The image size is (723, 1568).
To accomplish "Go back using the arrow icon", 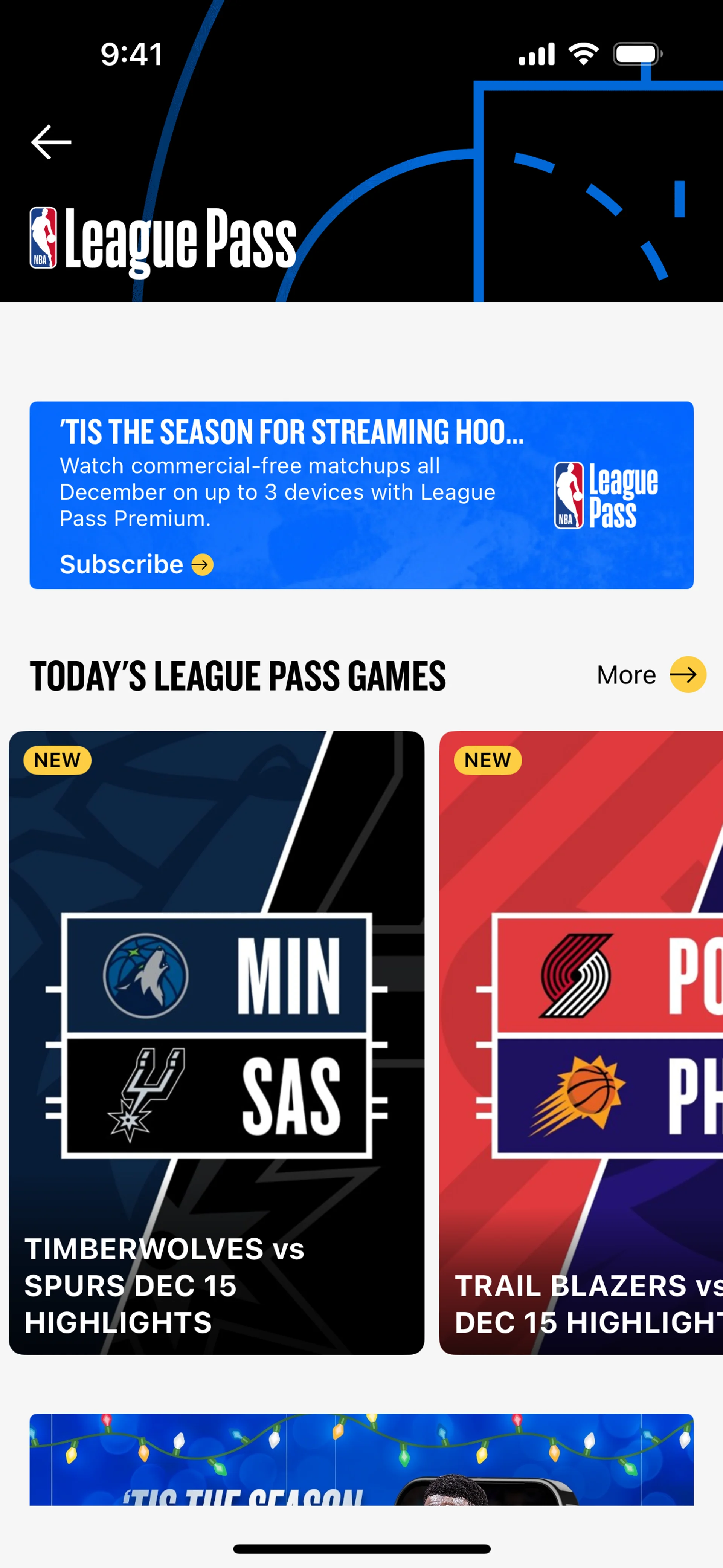I will [51, 142].
